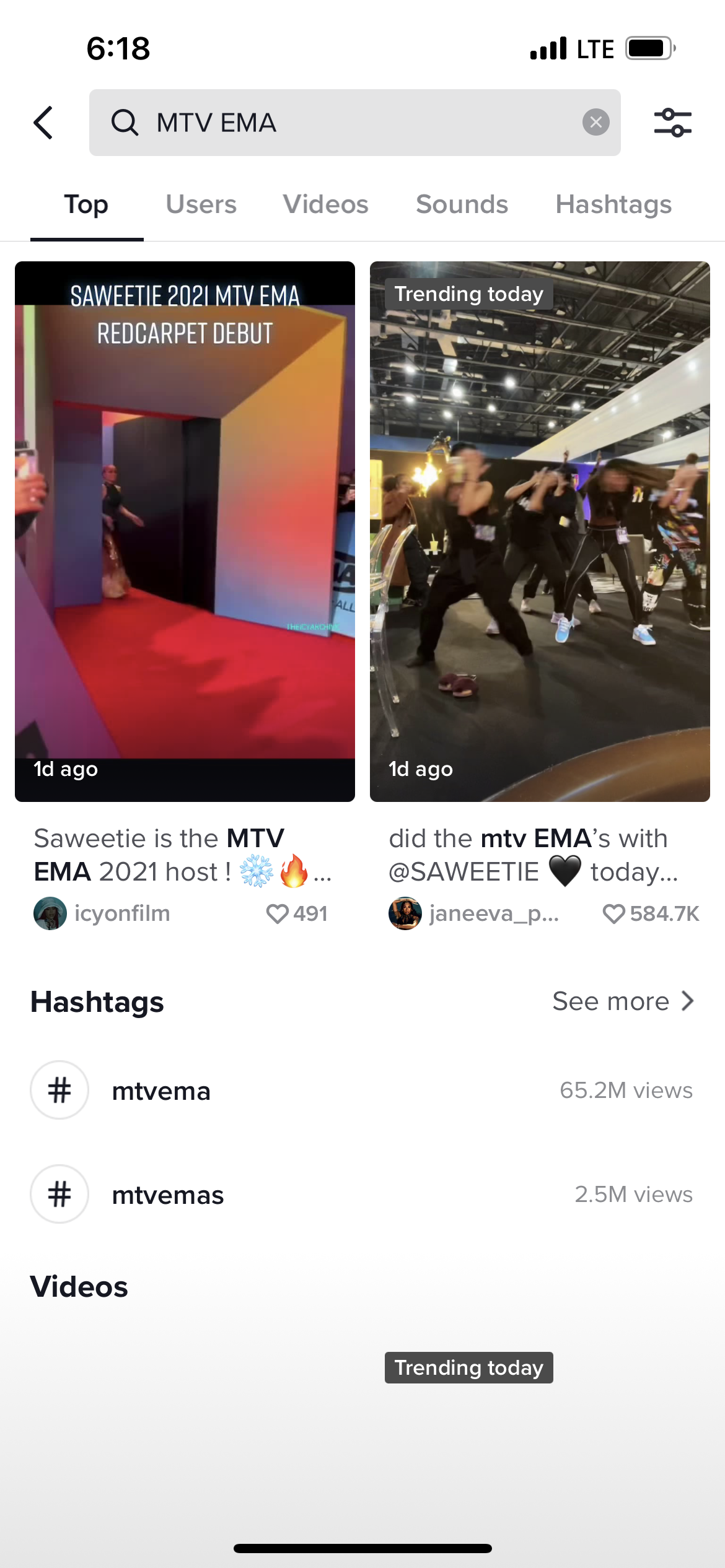This screenshot has height=1568, width=725.
Task: Clear the search text
Action: (x=595, y=123)
